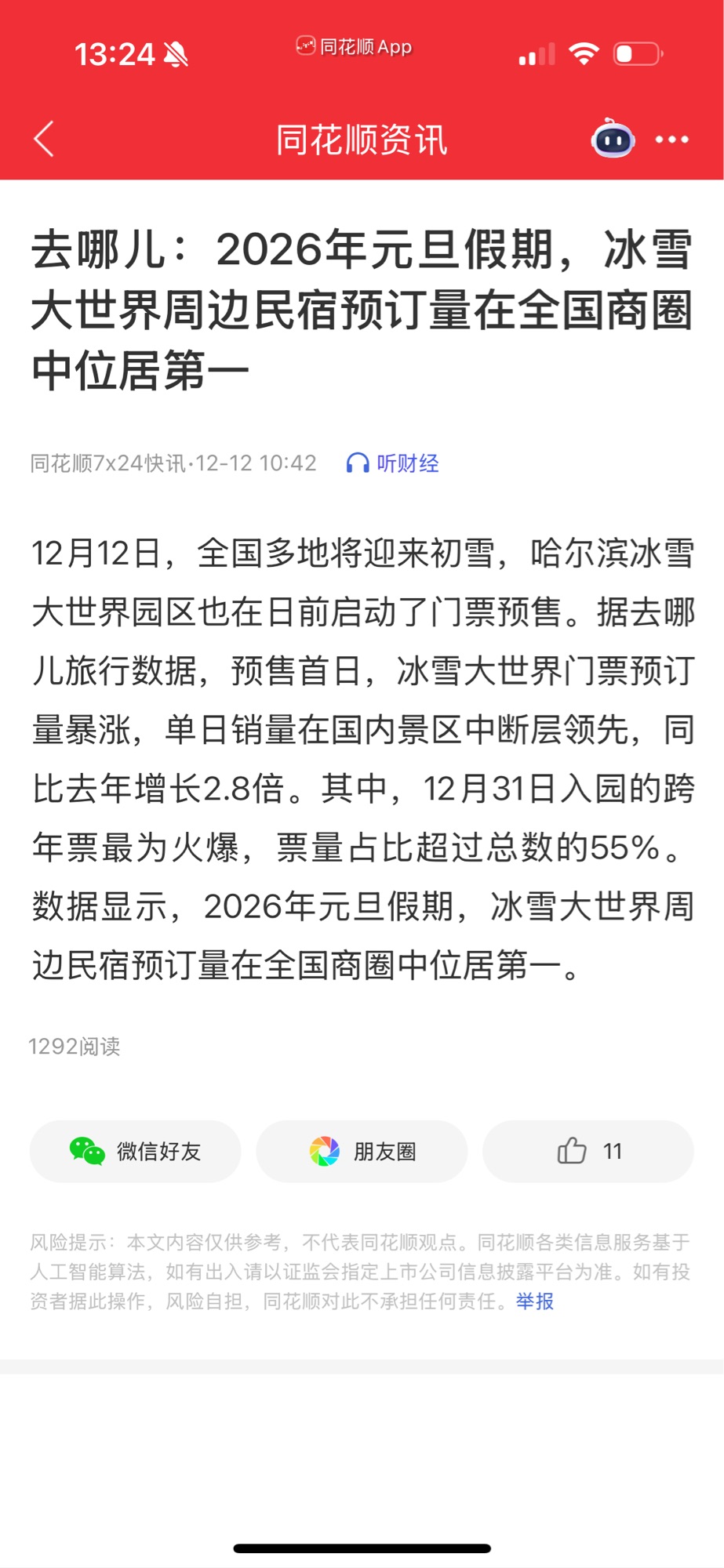Listen to article with 听财经
This screenshot has height=1568, width=724.
tap(393, 463)
